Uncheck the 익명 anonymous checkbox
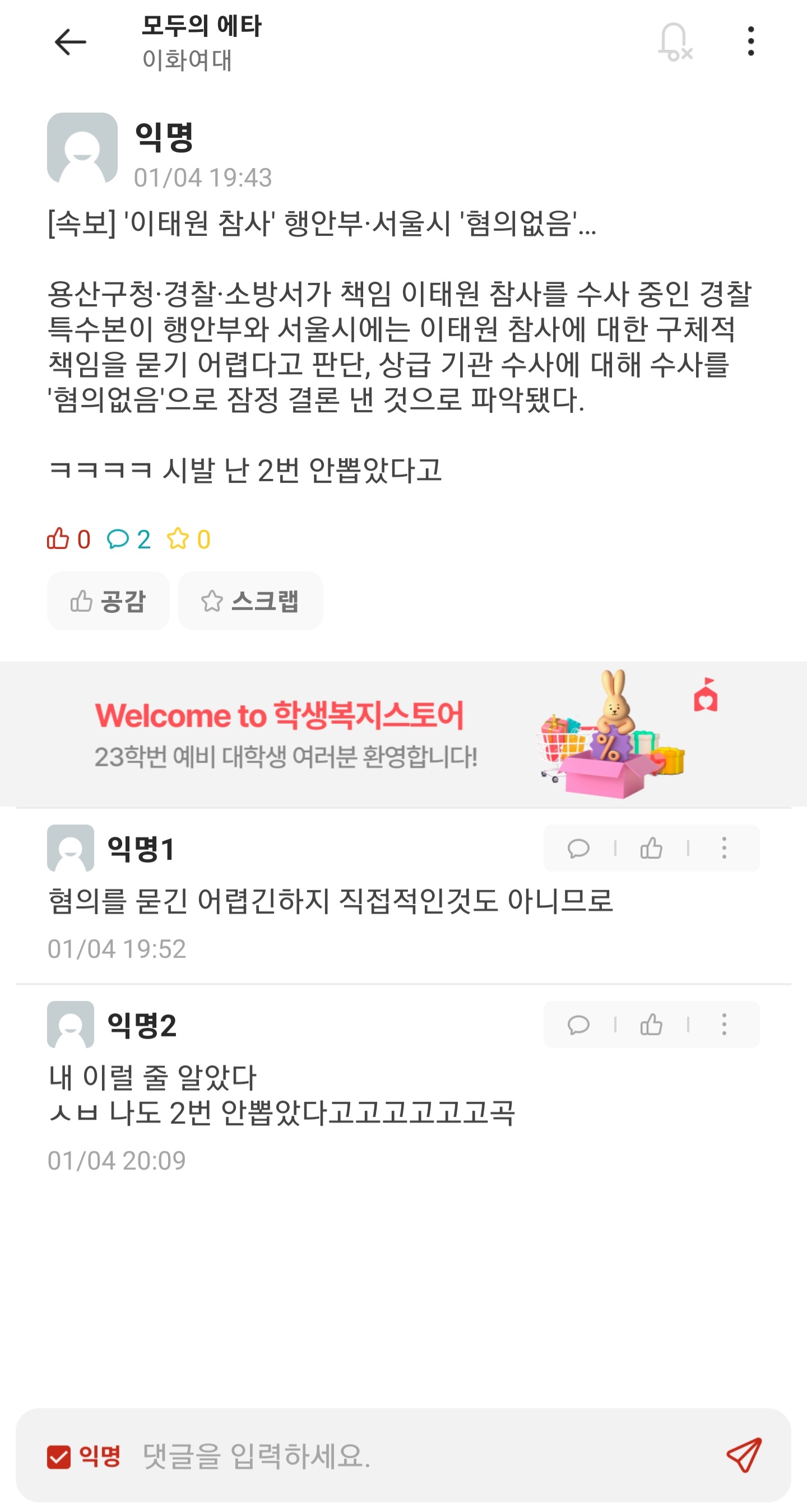807x1512 pixels. [59, 1456]
